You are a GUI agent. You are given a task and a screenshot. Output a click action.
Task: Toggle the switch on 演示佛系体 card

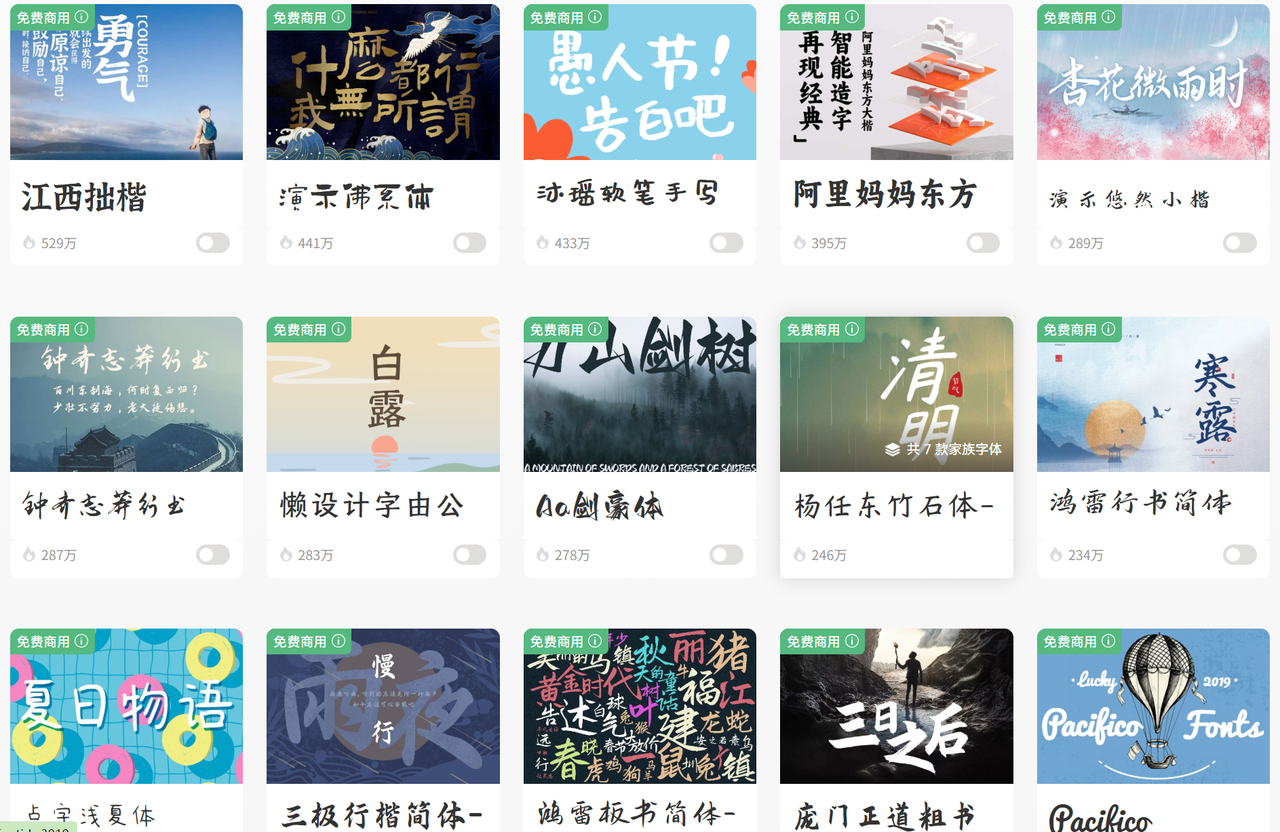point(469,243)
